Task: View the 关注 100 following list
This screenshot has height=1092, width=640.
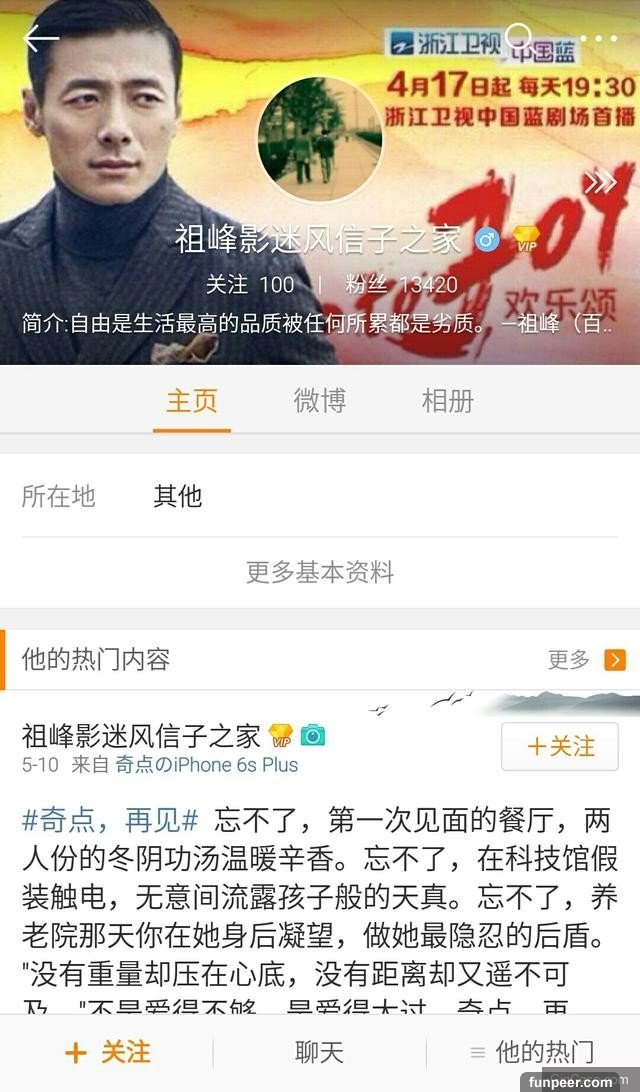Action: click(x=250, y=285)
